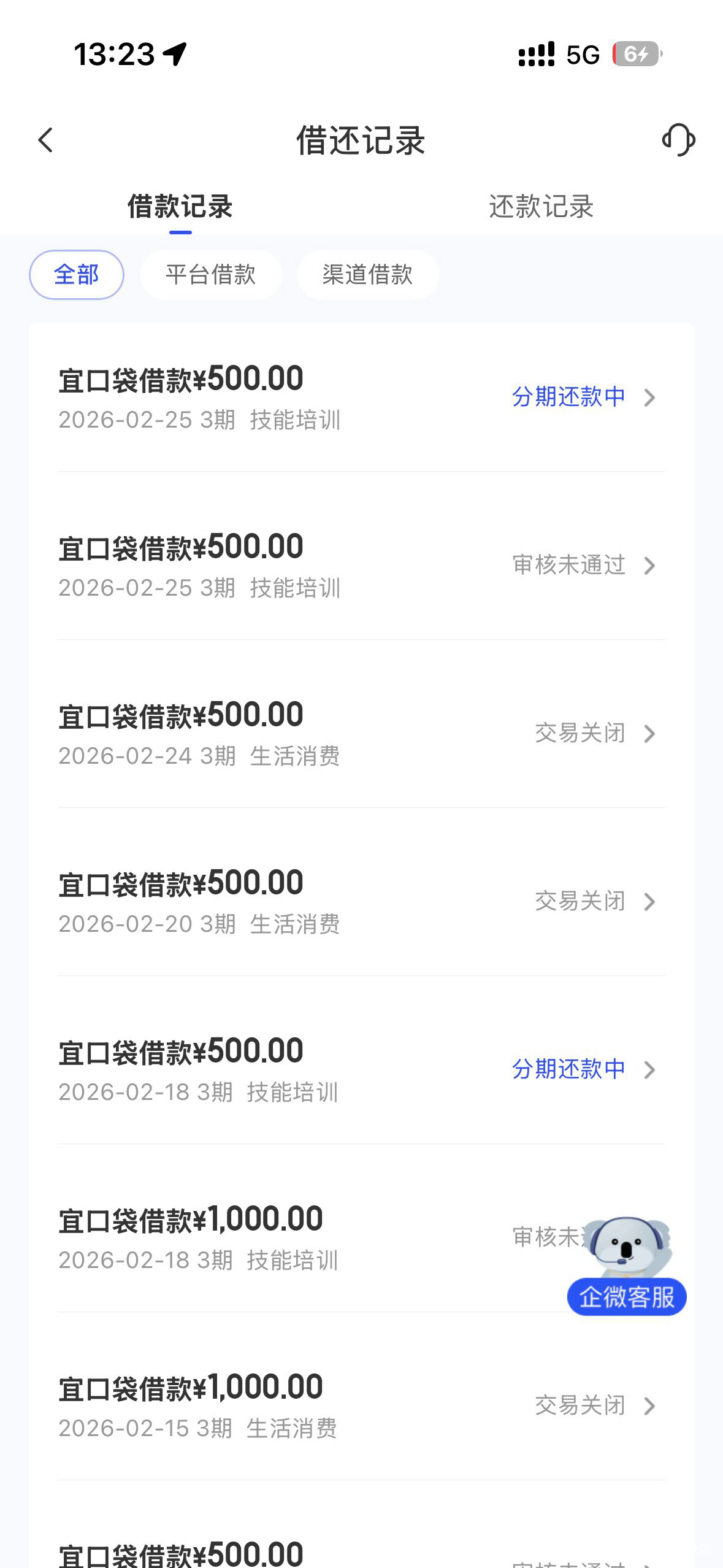View the 2026-02-20 生活消费 loan record
Image resolution: width=723 pixels, height=1568 pixels.
pyautogui.click(x=361, y=902)
